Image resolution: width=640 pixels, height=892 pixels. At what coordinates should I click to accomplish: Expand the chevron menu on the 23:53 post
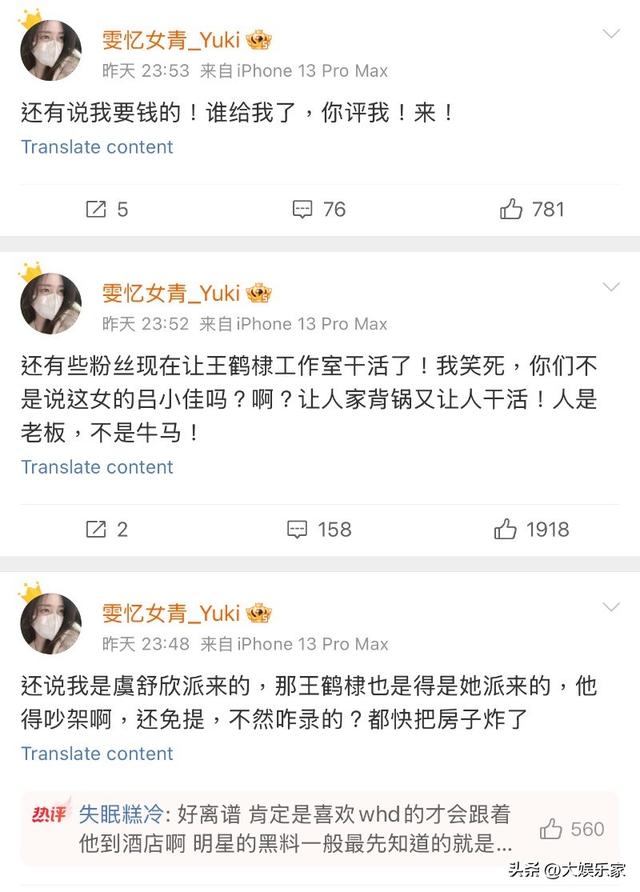611,35
